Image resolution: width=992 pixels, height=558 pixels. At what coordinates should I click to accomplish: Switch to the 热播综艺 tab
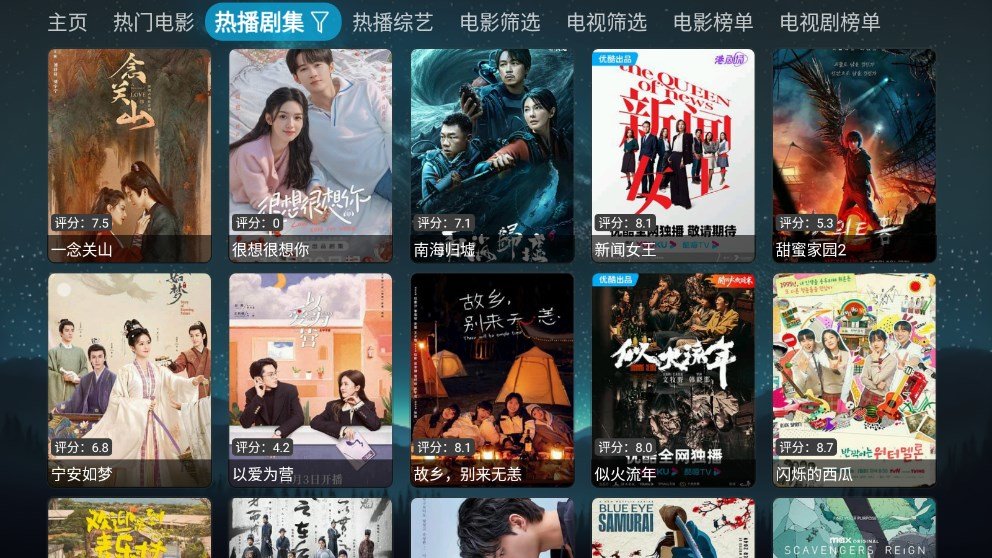[393, 22]
